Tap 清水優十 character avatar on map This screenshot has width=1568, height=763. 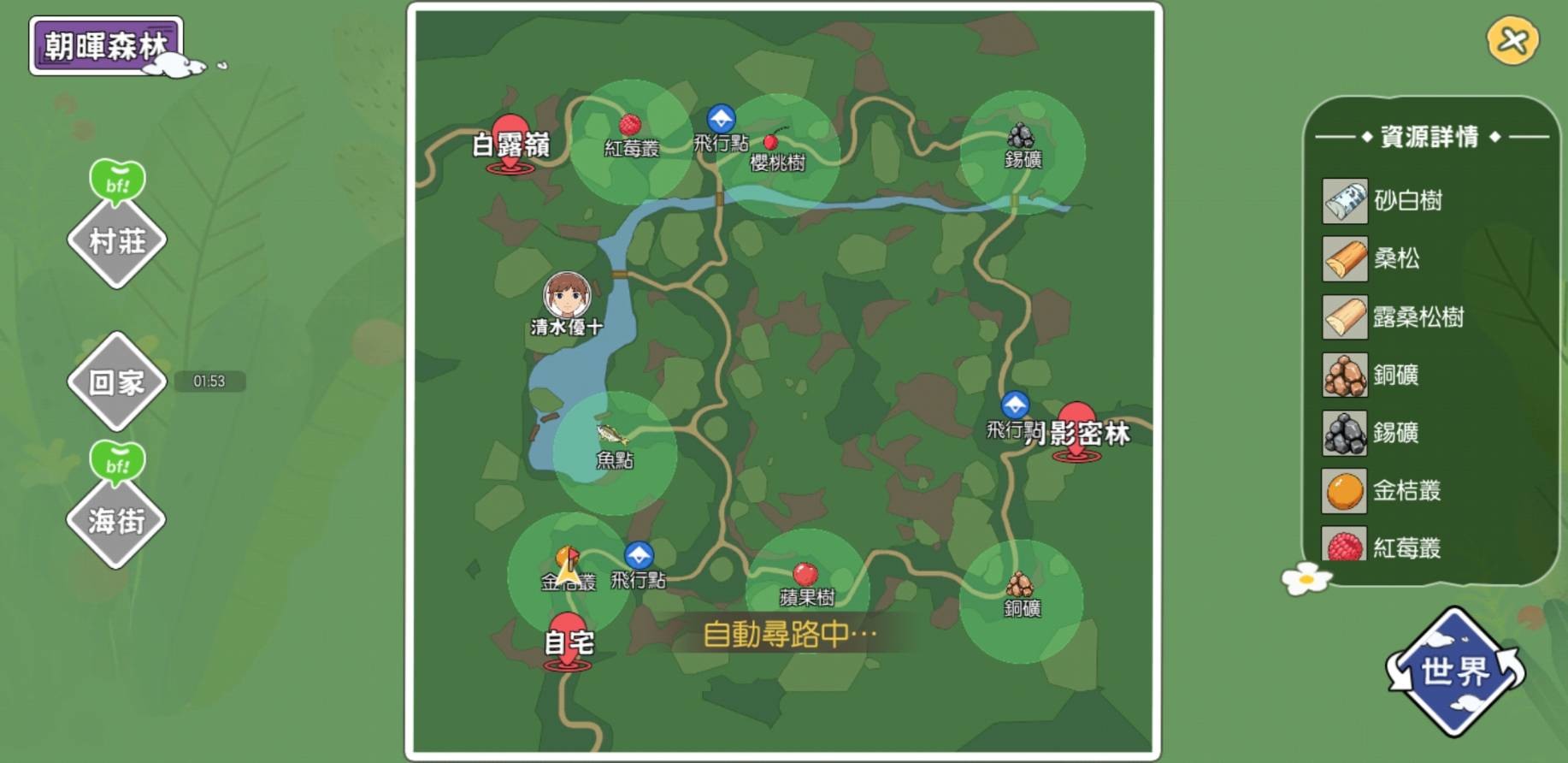(x=567, y=295)
